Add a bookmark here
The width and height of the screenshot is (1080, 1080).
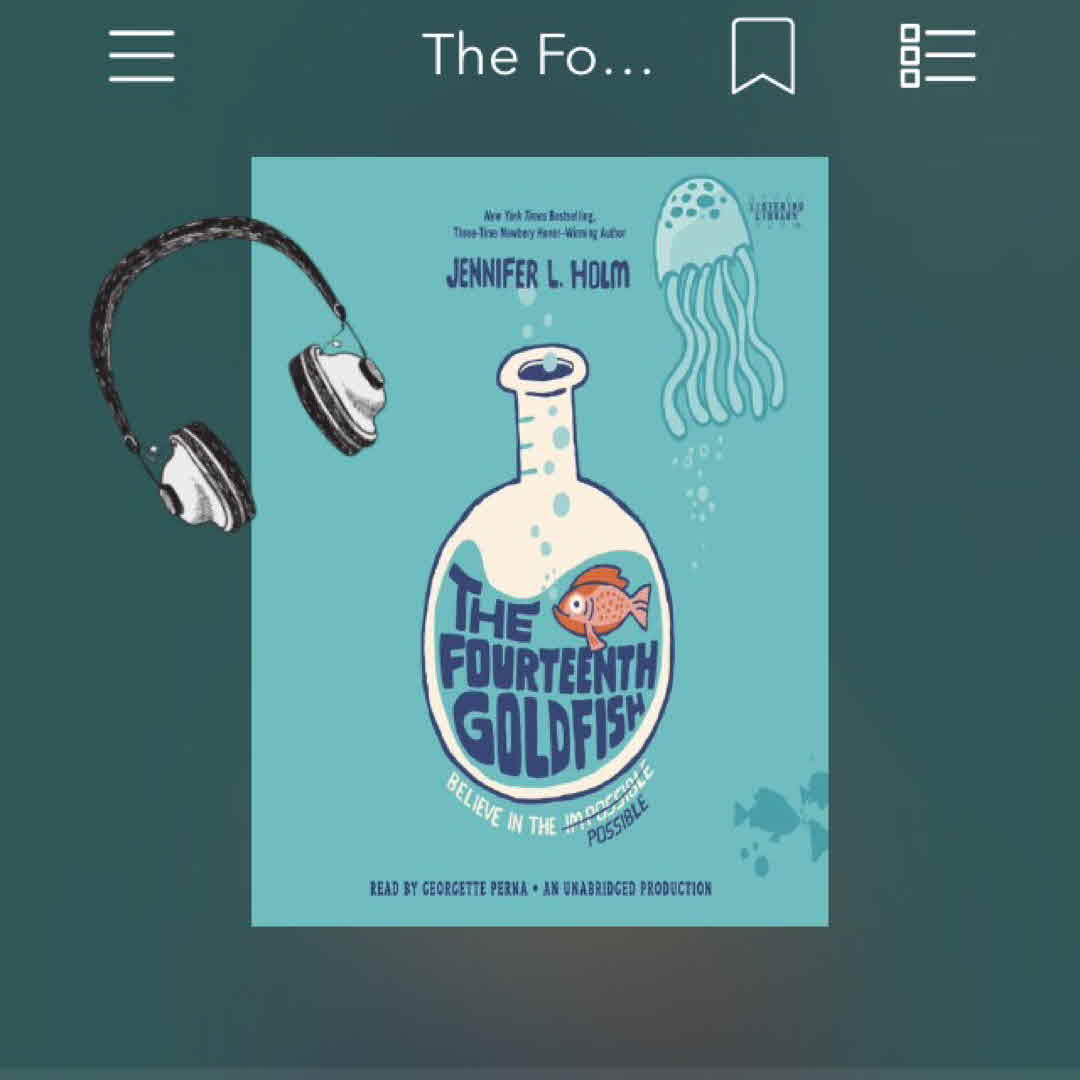pyautogui.click(x=763, y=57)
